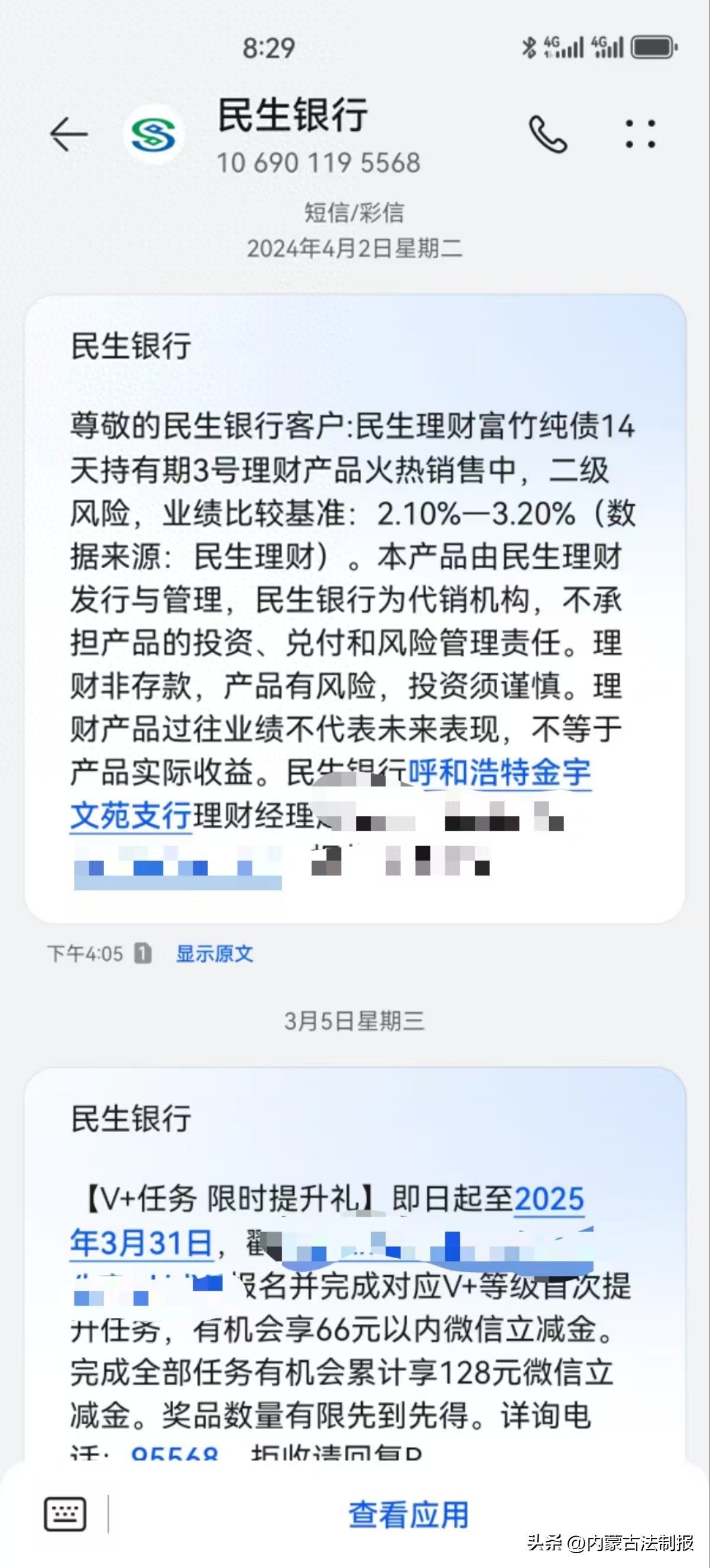Call 民生银行 with the phone icon
Screen dimensions: 710x1568
[x=547, y=134]
